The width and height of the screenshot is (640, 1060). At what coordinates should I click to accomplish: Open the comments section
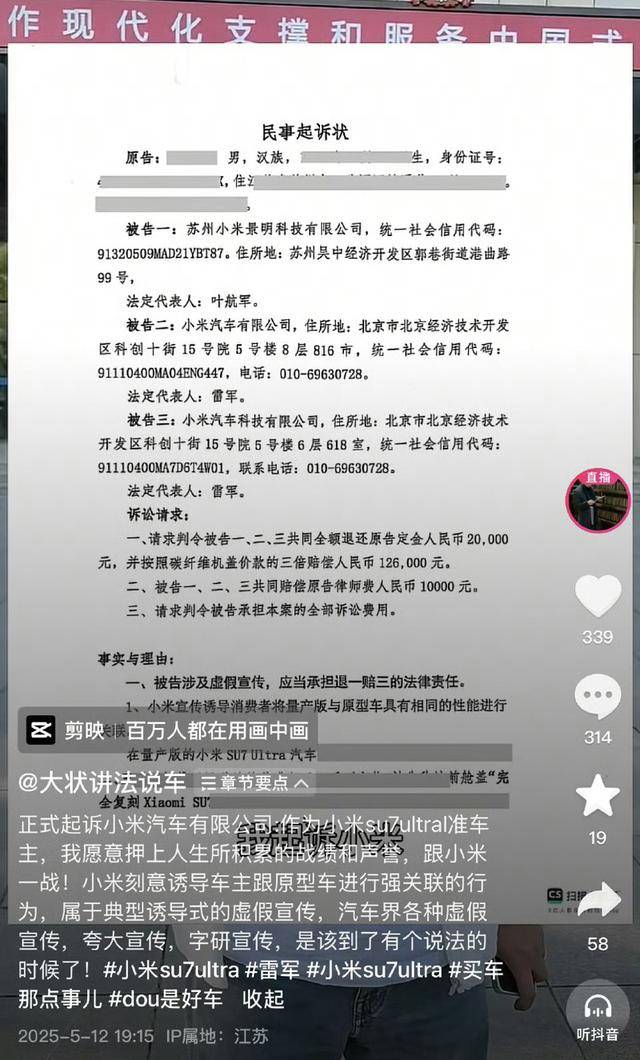click(598, 696)
